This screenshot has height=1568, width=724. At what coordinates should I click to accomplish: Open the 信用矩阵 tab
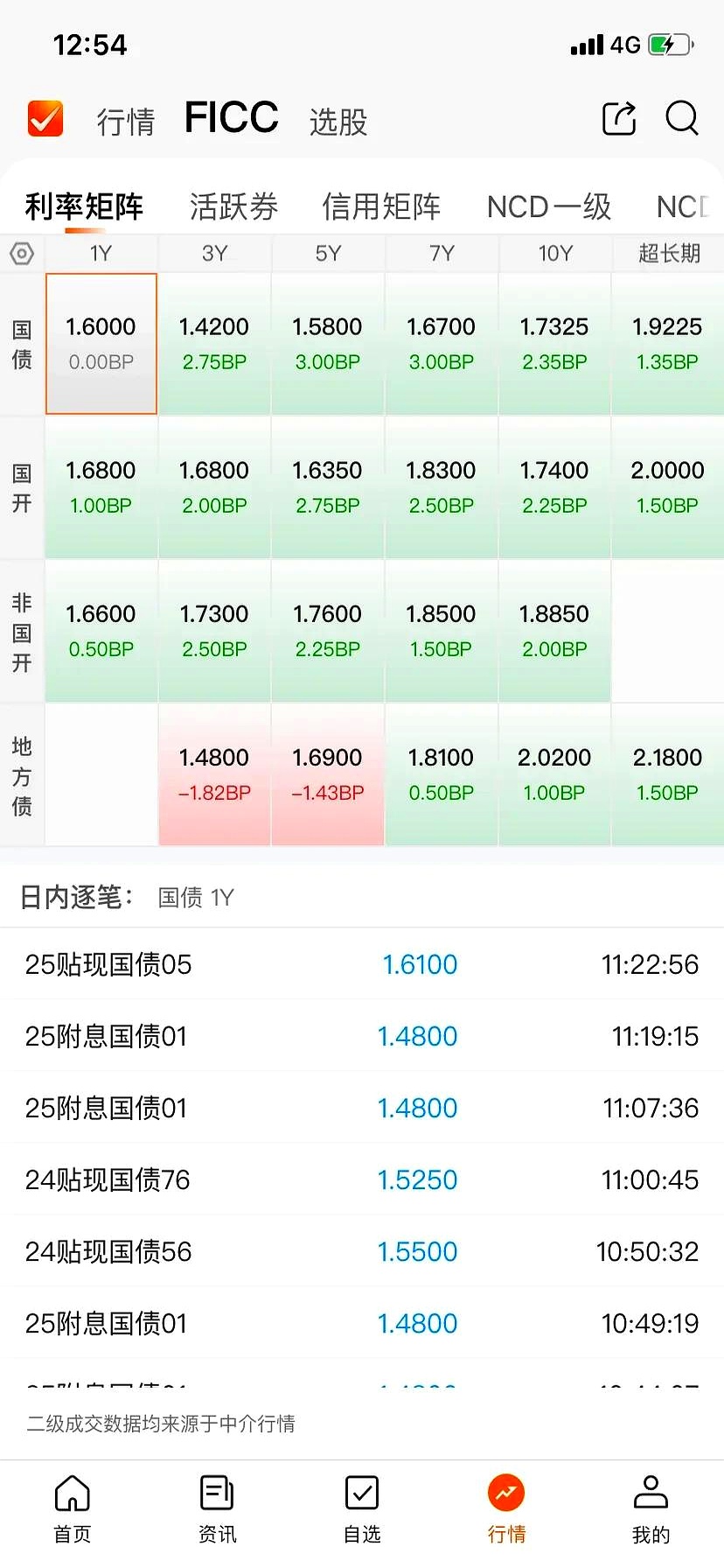pyautogui.click(x=382, y=206)
